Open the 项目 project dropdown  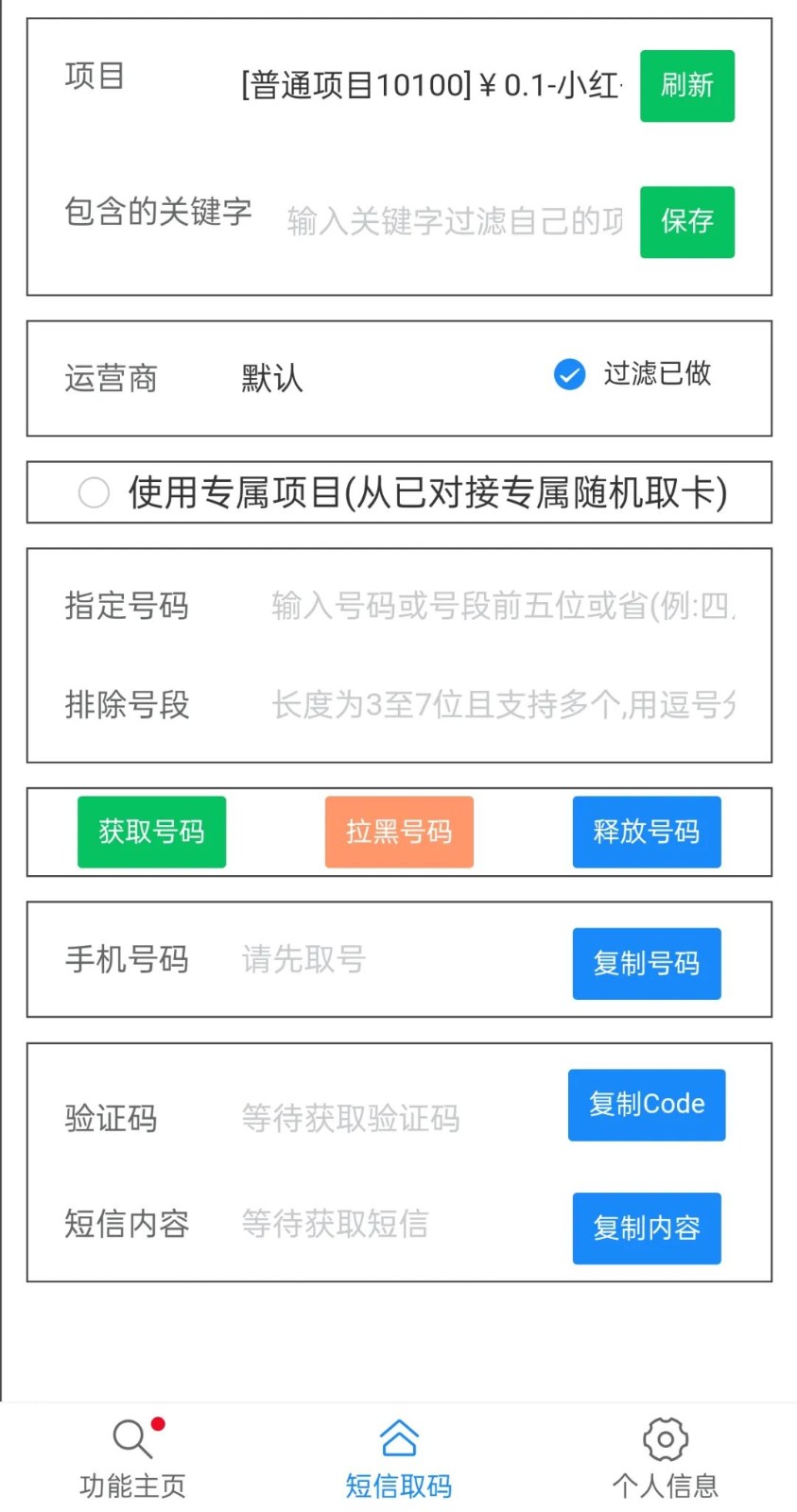coord(430,86)
